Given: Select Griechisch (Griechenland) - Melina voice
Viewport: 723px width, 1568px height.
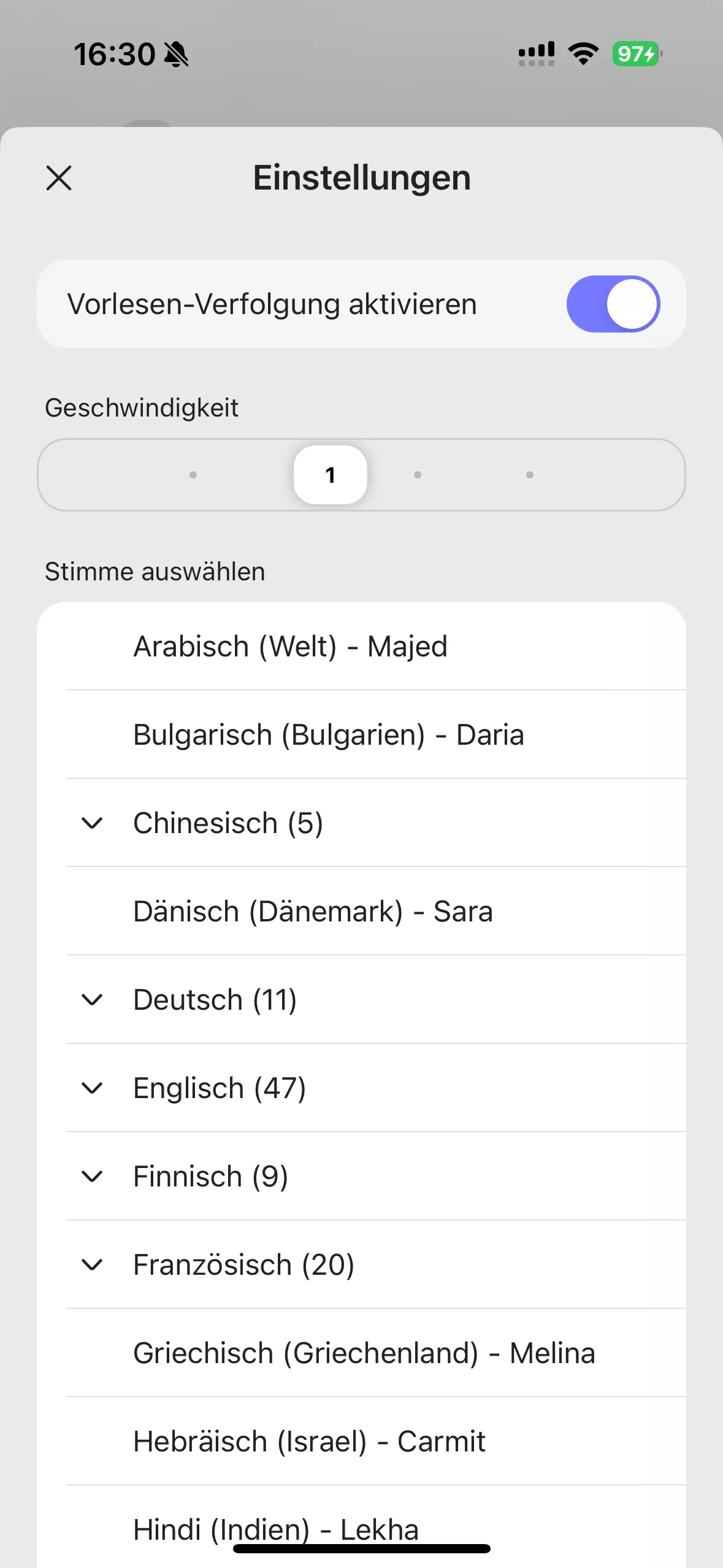Looking at the screenshot, I should [364, 1353].
